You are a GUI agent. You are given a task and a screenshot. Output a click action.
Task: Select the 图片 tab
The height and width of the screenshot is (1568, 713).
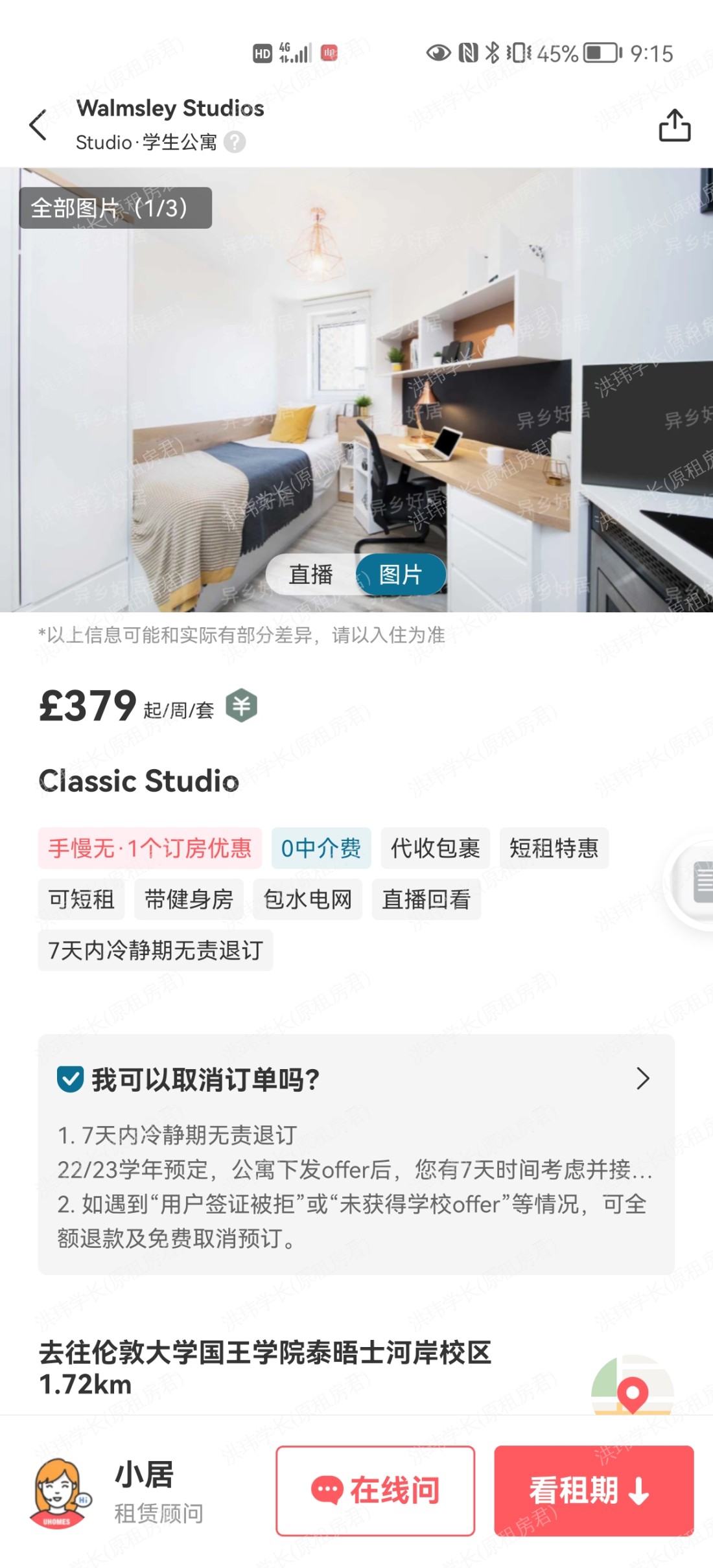click(x=401, y=574)
